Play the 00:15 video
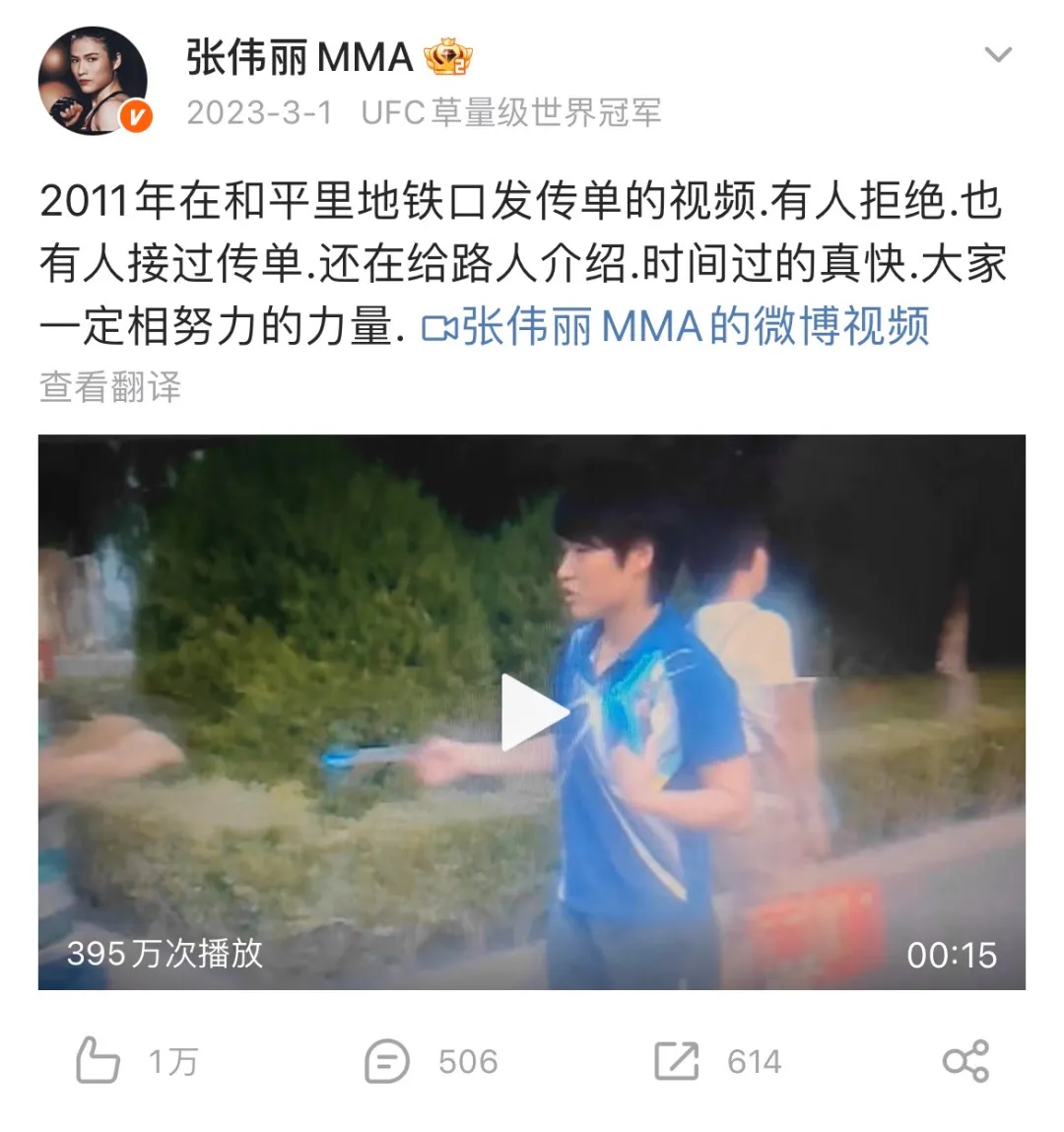This screenshot has height=1132, width=1064. coord(532,711)
